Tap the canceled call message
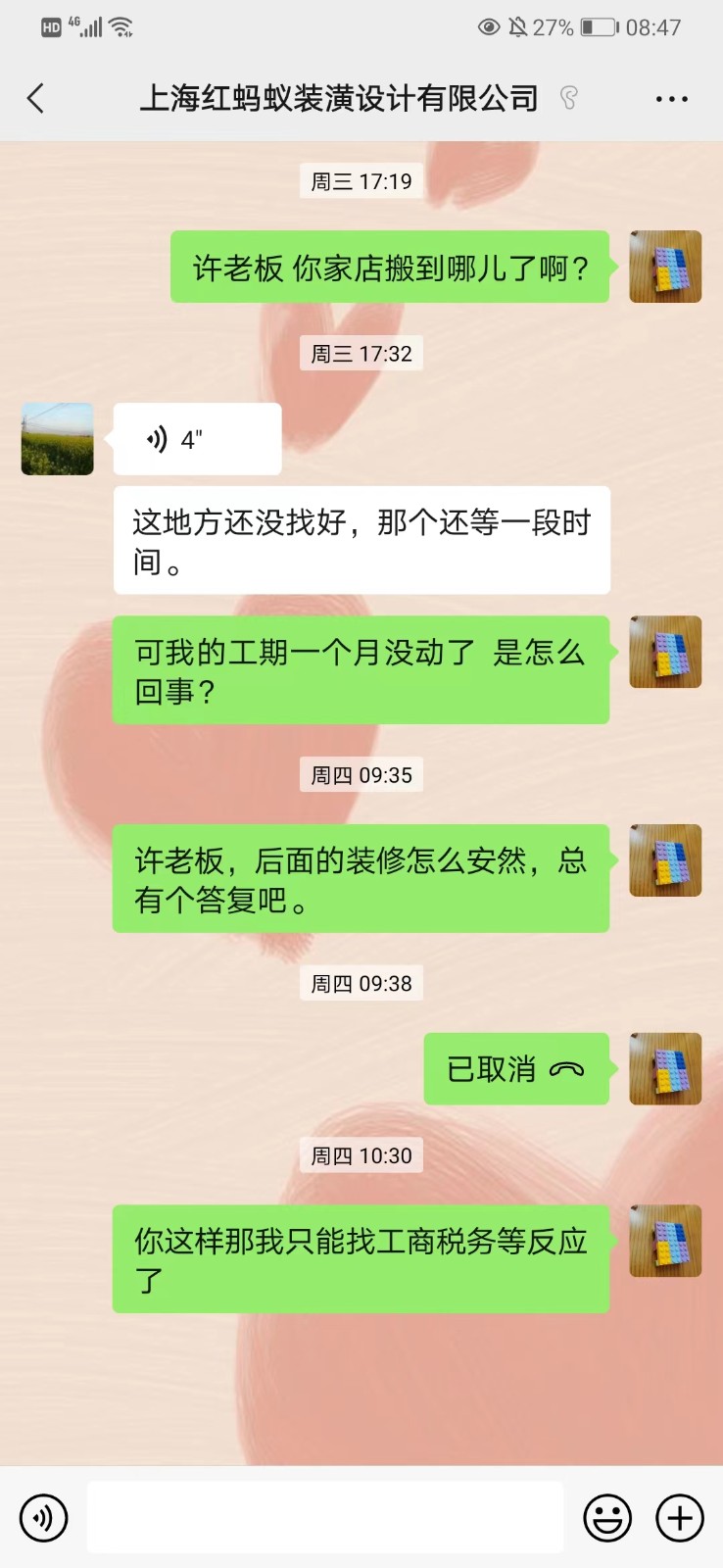Viewport: 723px width, 1568px height. (x=515, y=1069)
